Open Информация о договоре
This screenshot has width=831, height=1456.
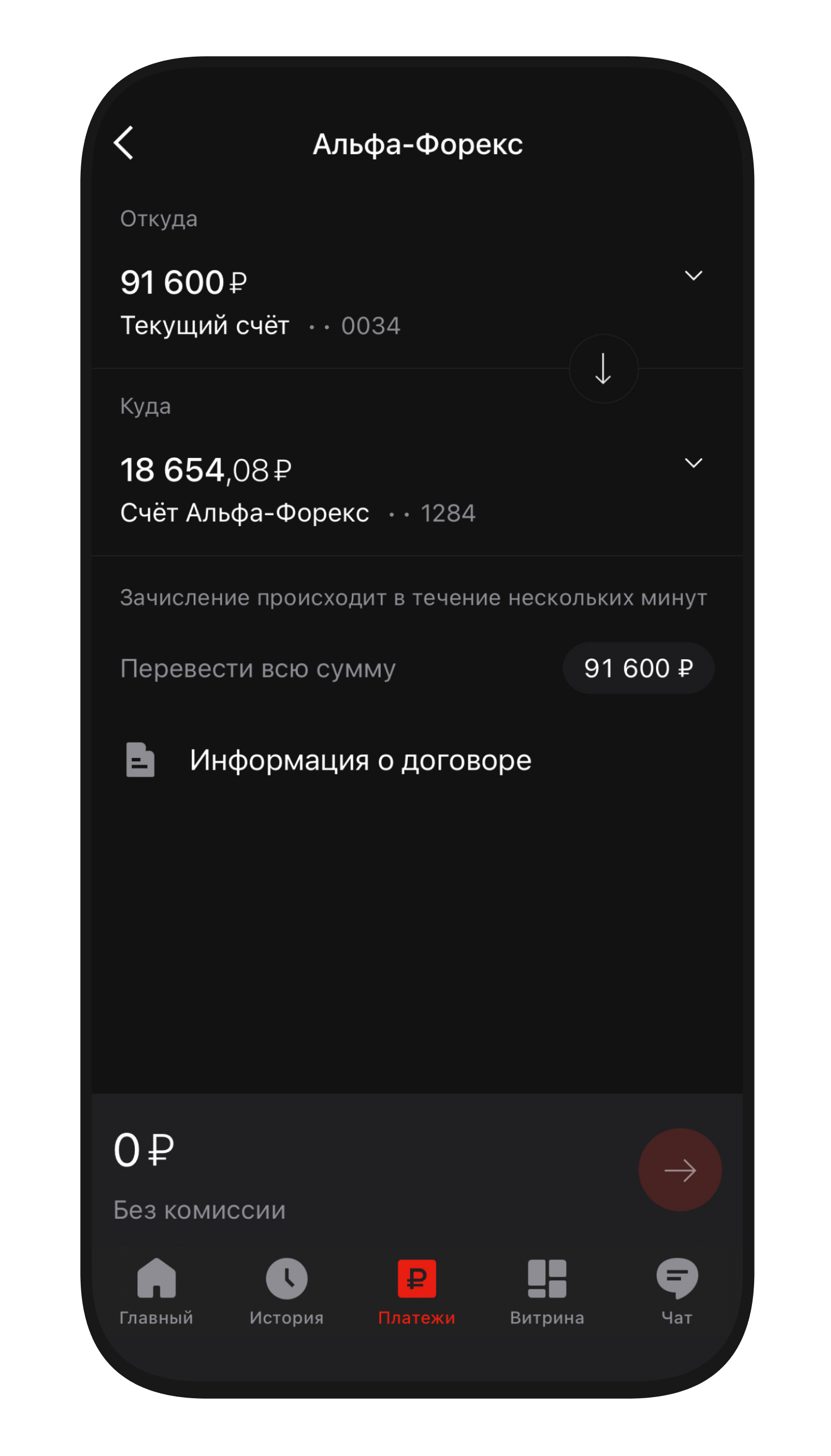(359, 760)
